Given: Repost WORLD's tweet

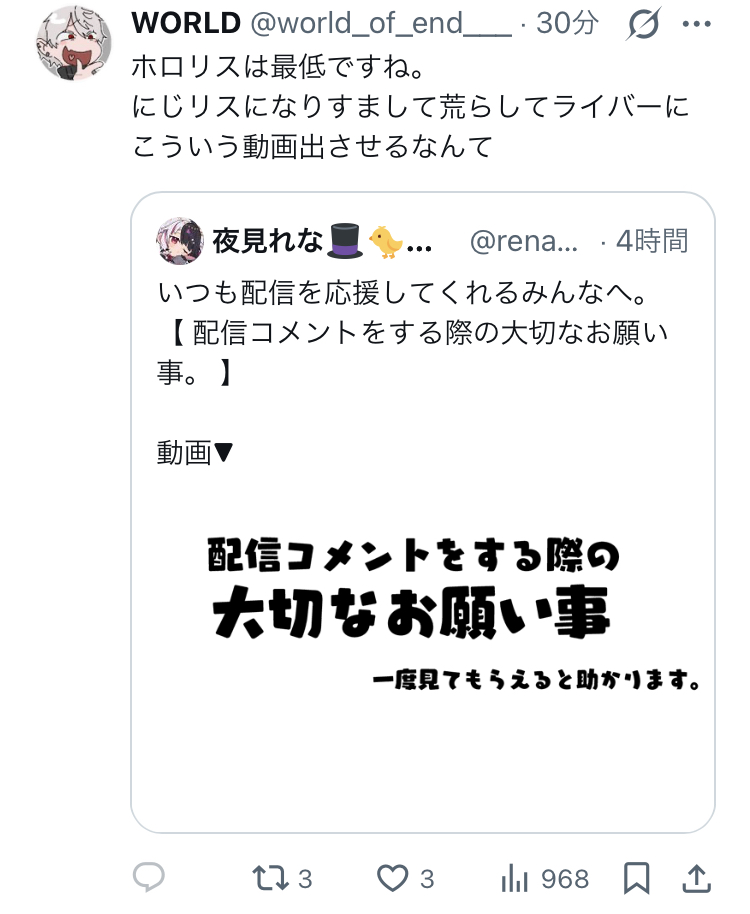Looking at the screenshot, I should (269, 878).
